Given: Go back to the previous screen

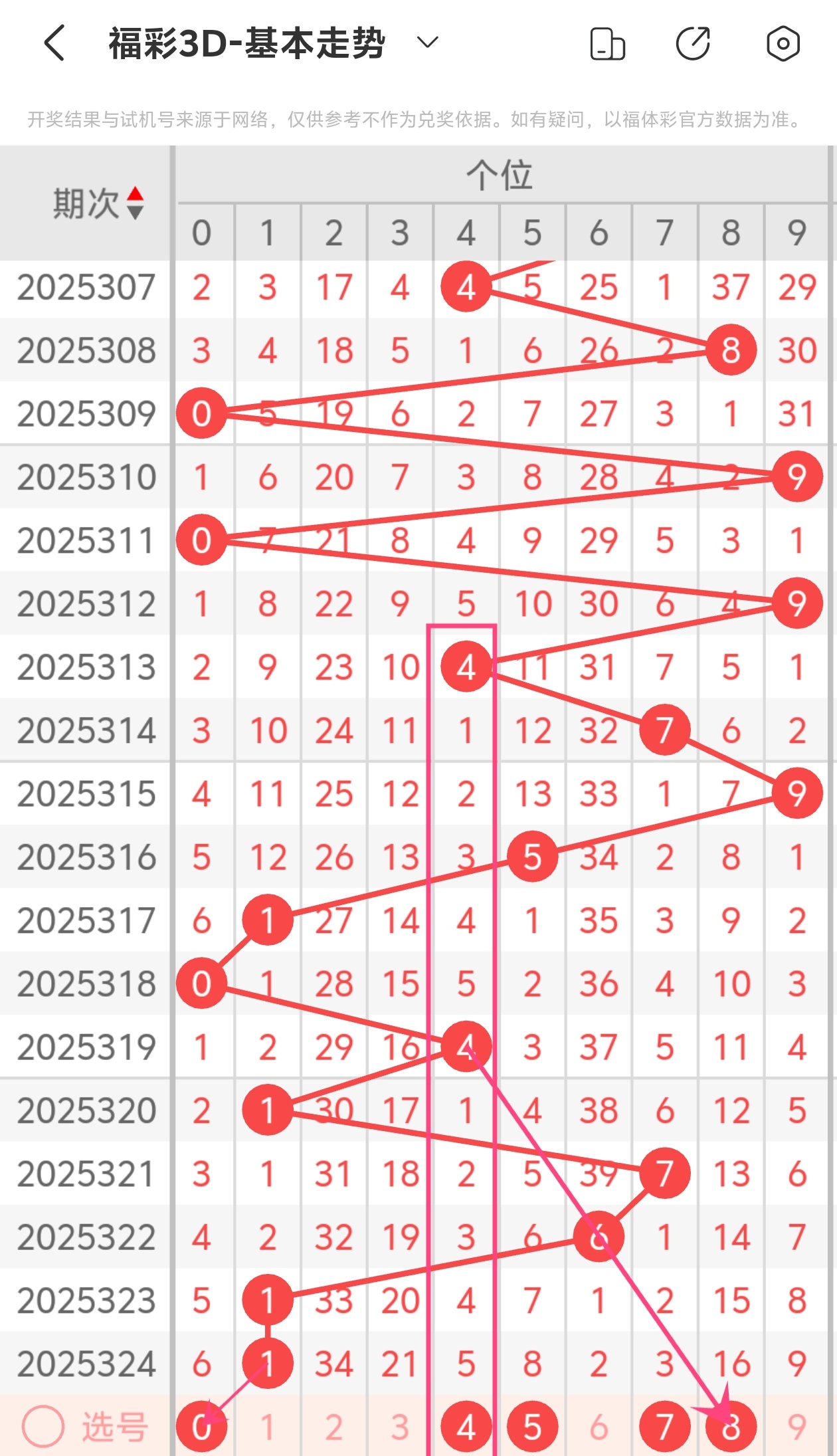Looking at the screenshot, I should click(x=55, y=43).
